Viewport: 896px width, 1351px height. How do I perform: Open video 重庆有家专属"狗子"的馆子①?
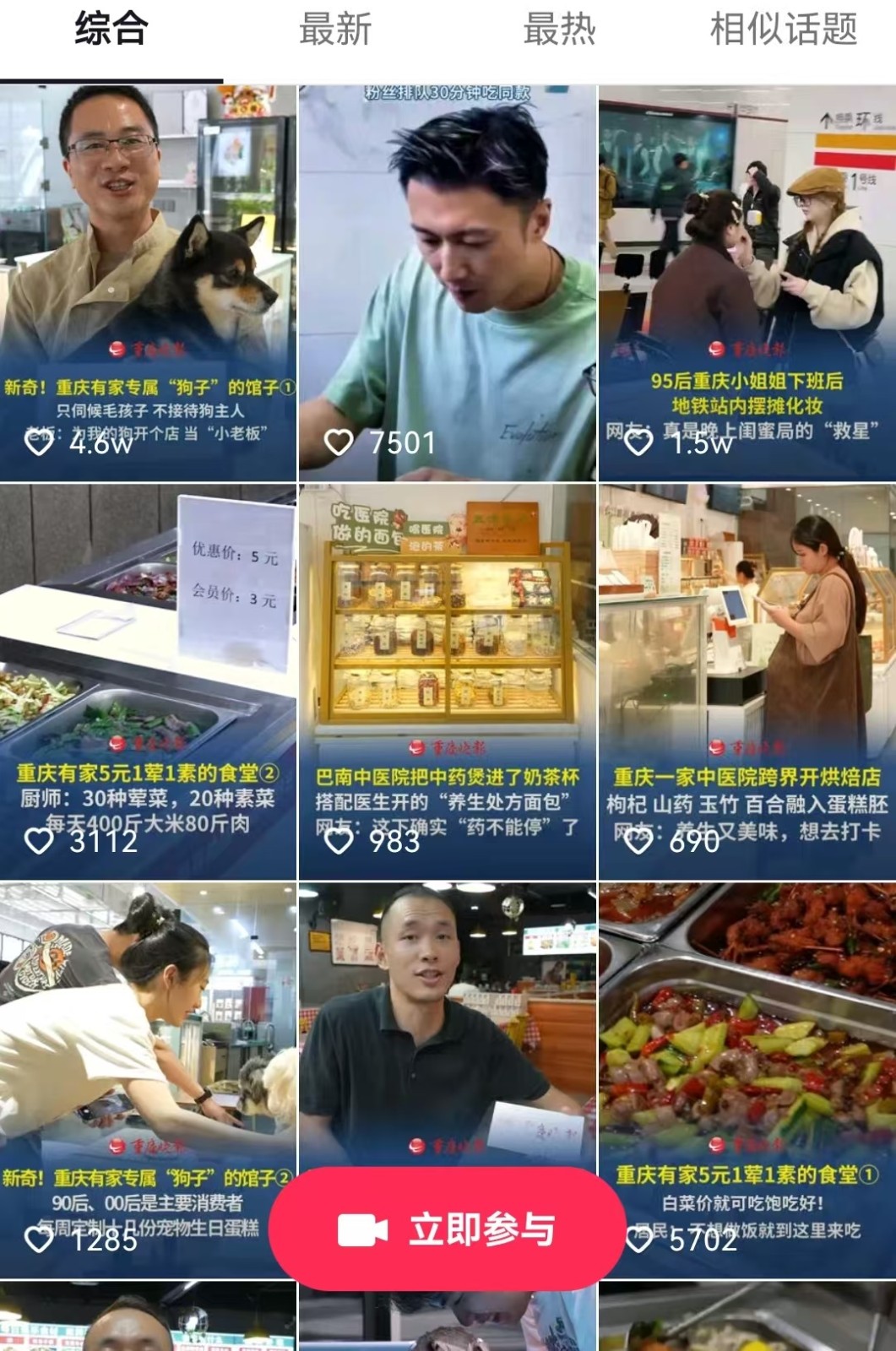pyautogui.click(x=148, y=253)
